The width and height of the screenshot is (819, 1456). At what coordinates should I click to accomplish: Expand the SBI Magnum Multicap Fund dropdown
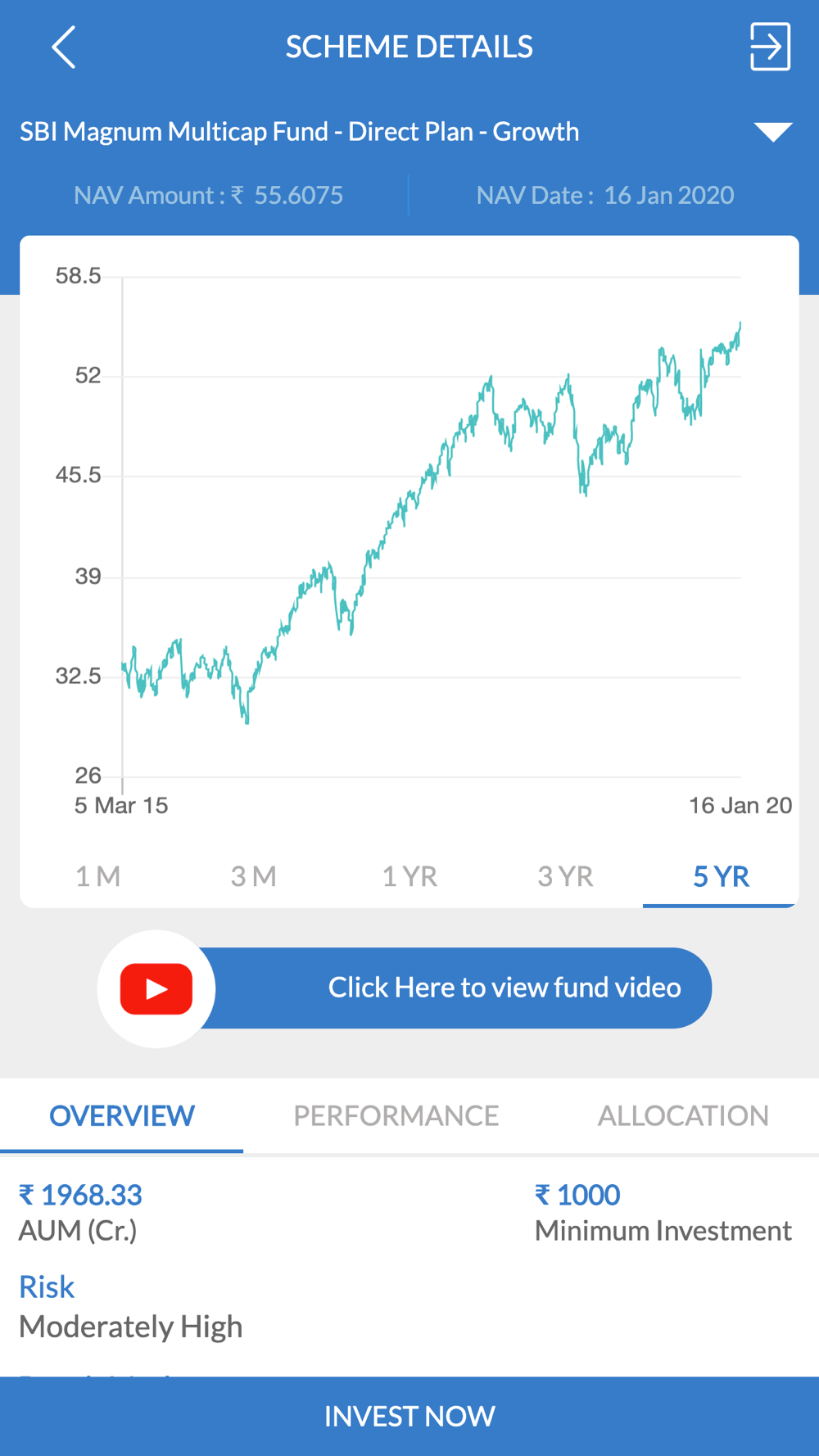773,132
